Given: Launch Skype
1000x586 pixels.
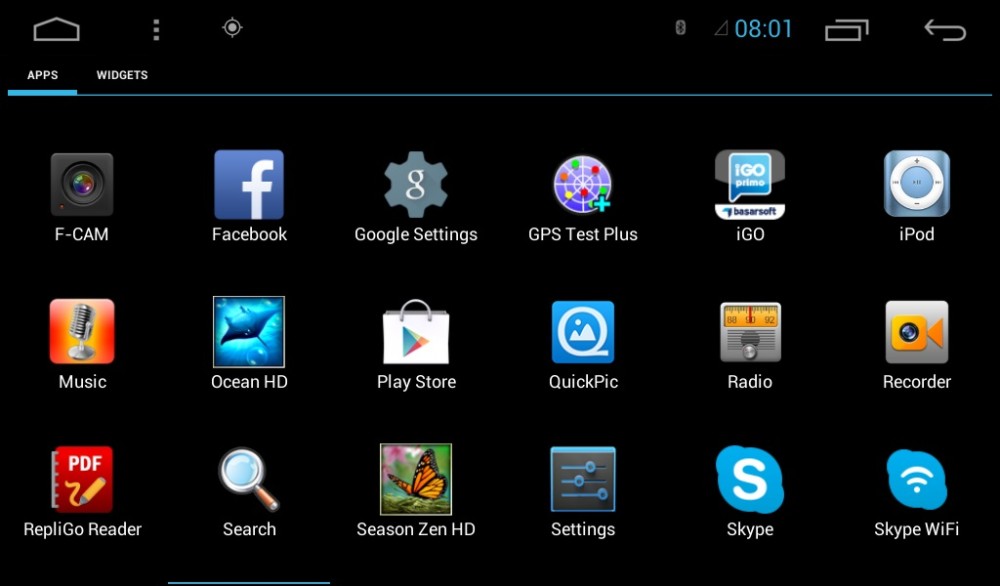Looking at the screenshot, I should (x=750, y=480).
